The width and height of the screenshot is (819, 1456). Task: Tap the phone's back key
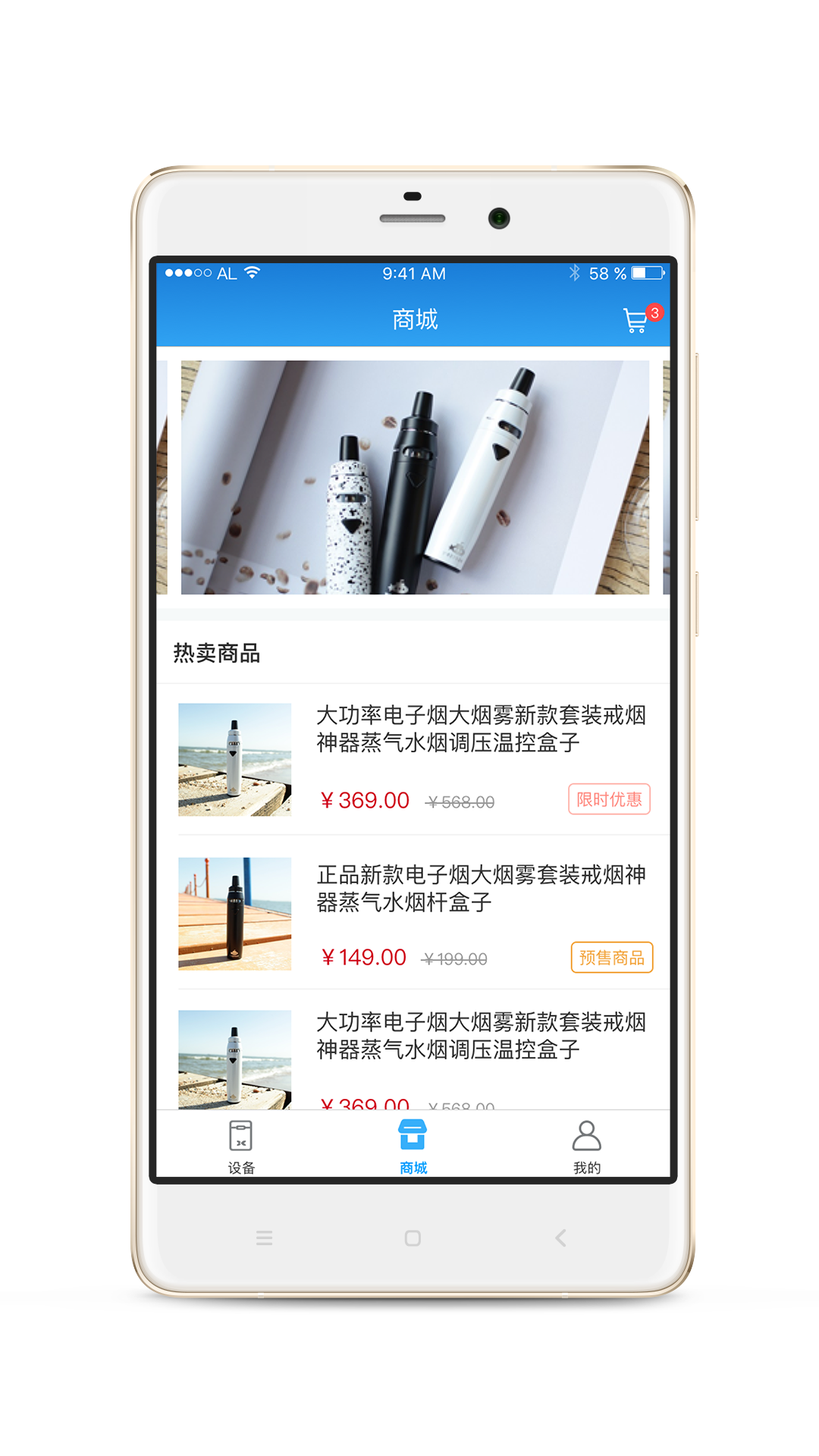coord(560,1238)
